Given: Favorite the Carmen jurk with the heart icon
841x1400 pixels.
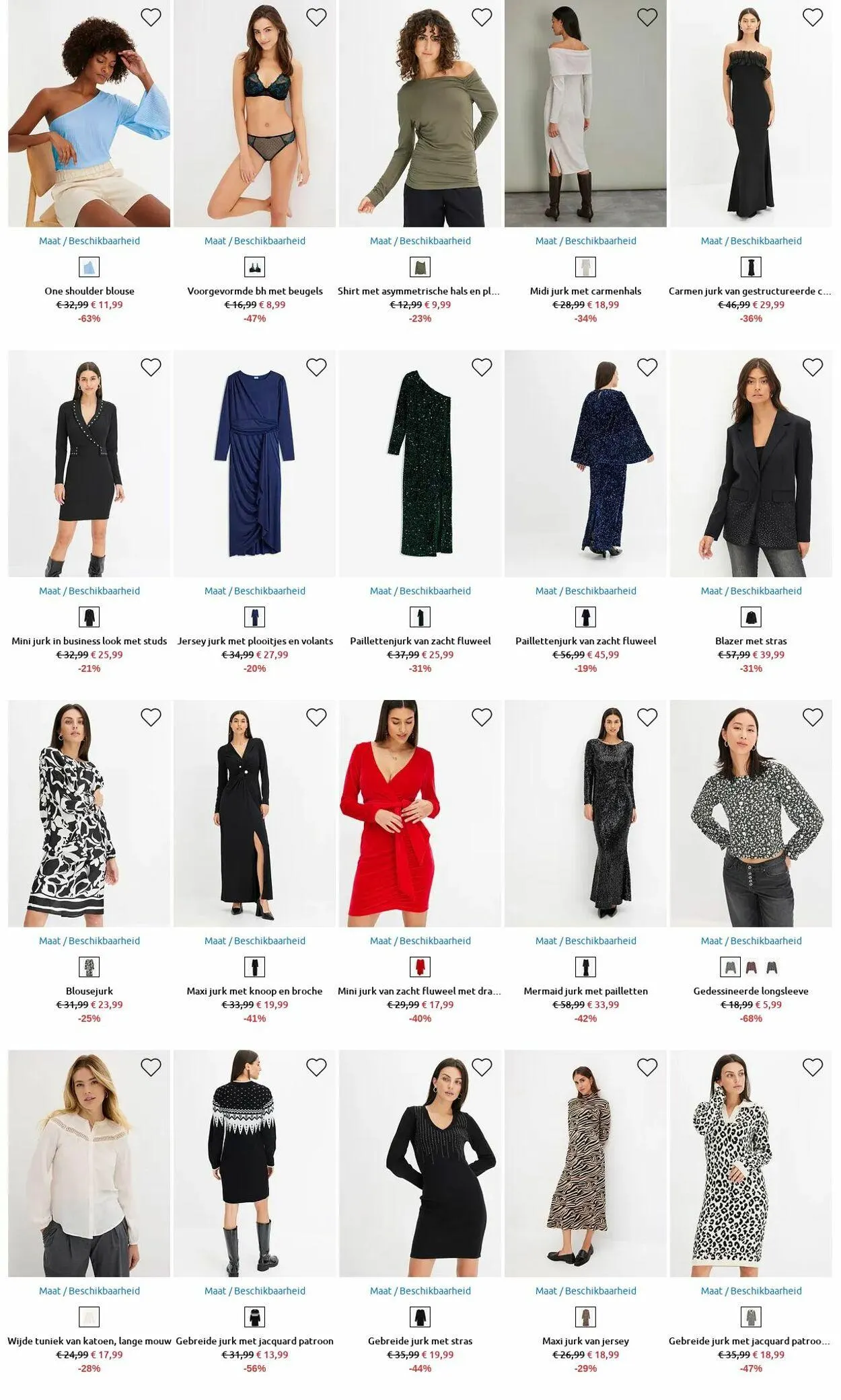Looking at the screenshot, I should point(813,17).
